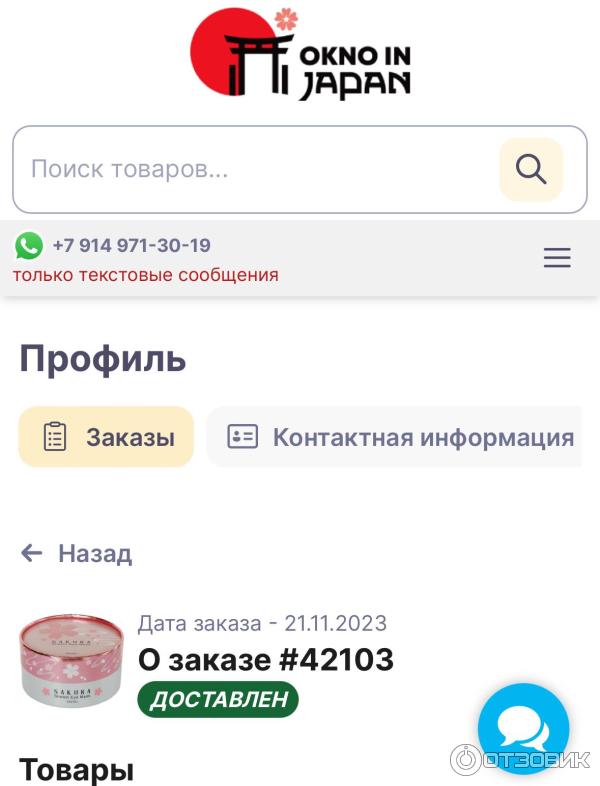Go to Okno in Japan homepage
Screen dimensions: 600x786
click(300, 55)
